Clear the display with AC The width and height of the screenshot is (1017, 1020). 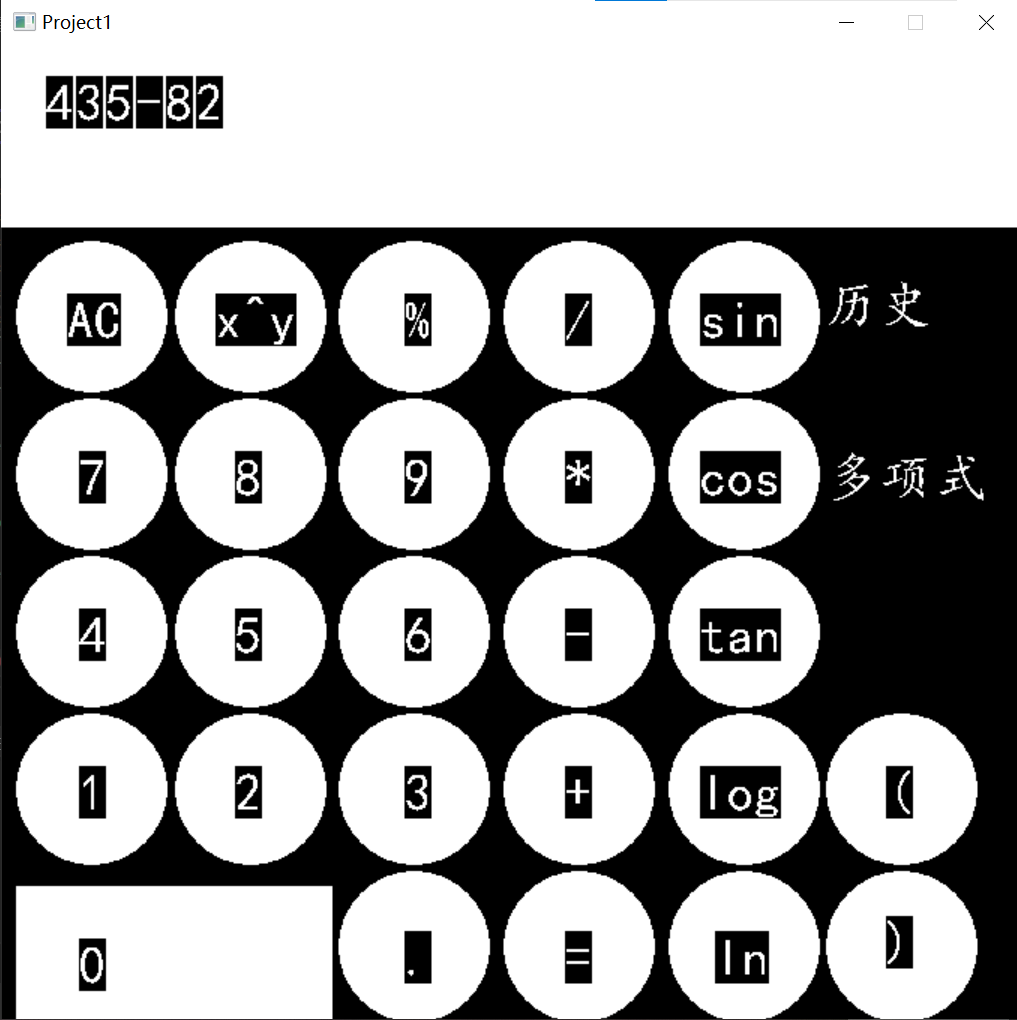(x=93, y=320)
